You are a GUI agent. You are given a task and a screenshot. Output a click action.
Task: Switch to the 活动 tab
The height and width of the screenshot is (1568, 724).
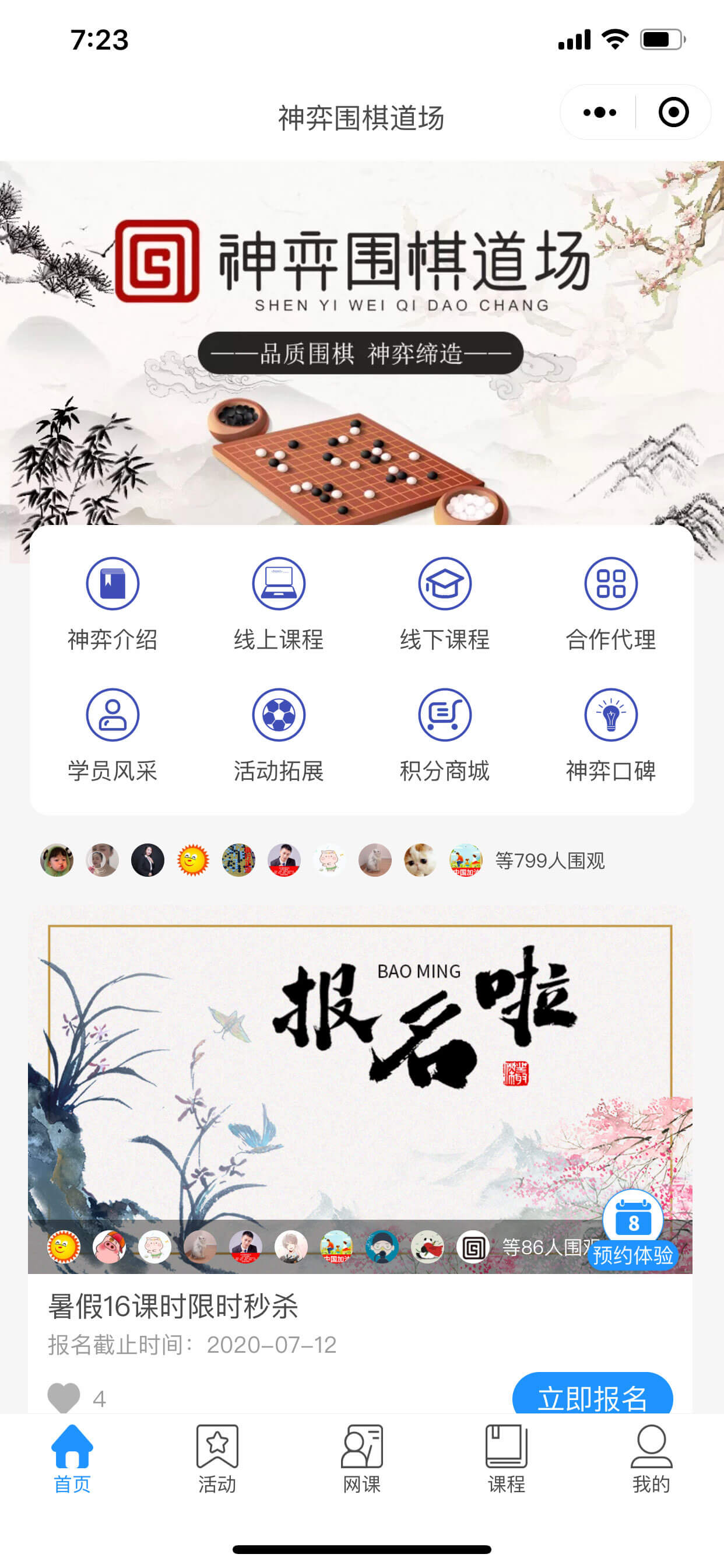click(217, 1459)
